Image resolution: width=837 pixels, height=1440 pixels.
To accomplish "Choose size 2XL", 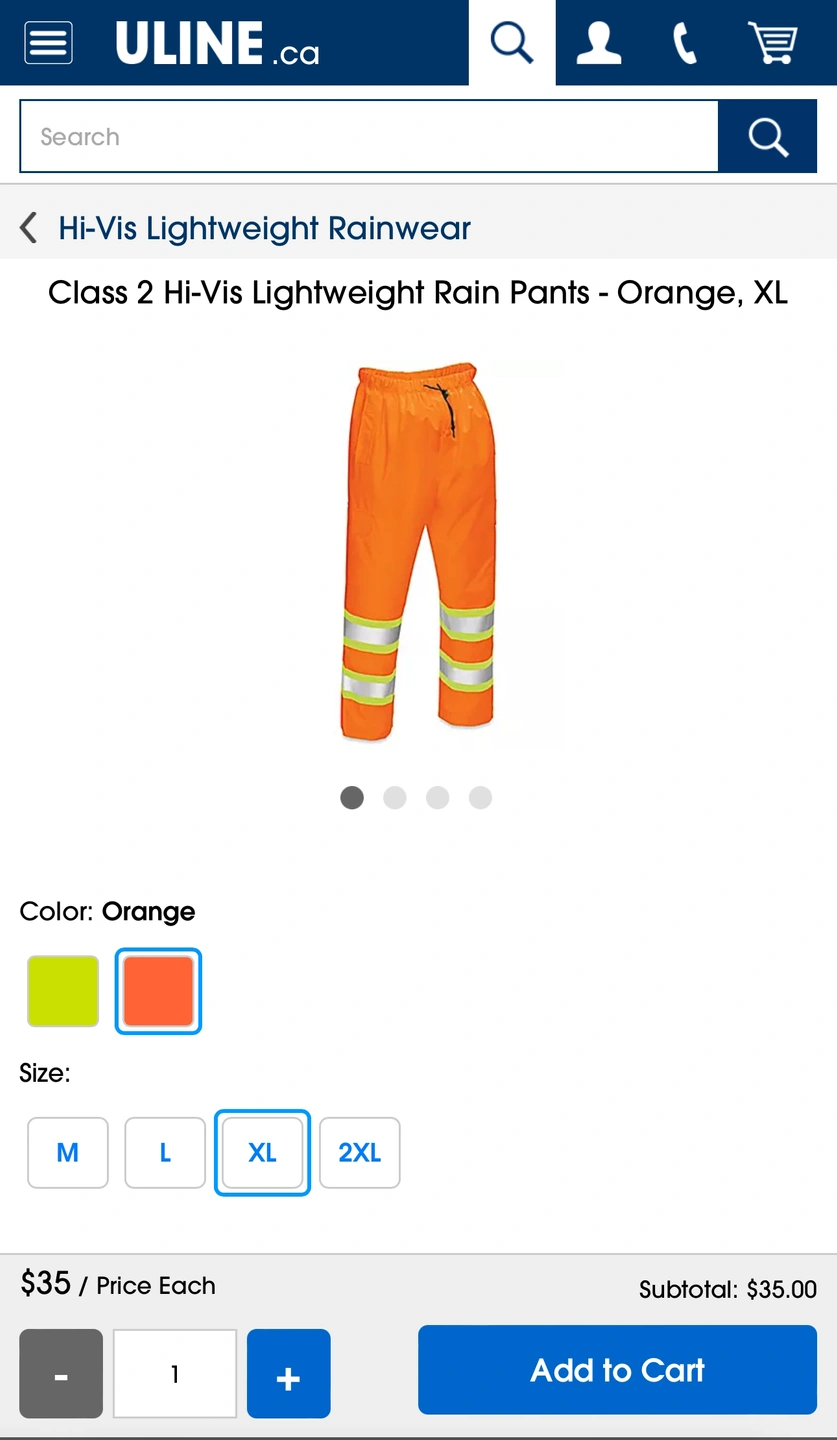I will click(360, 1153).
